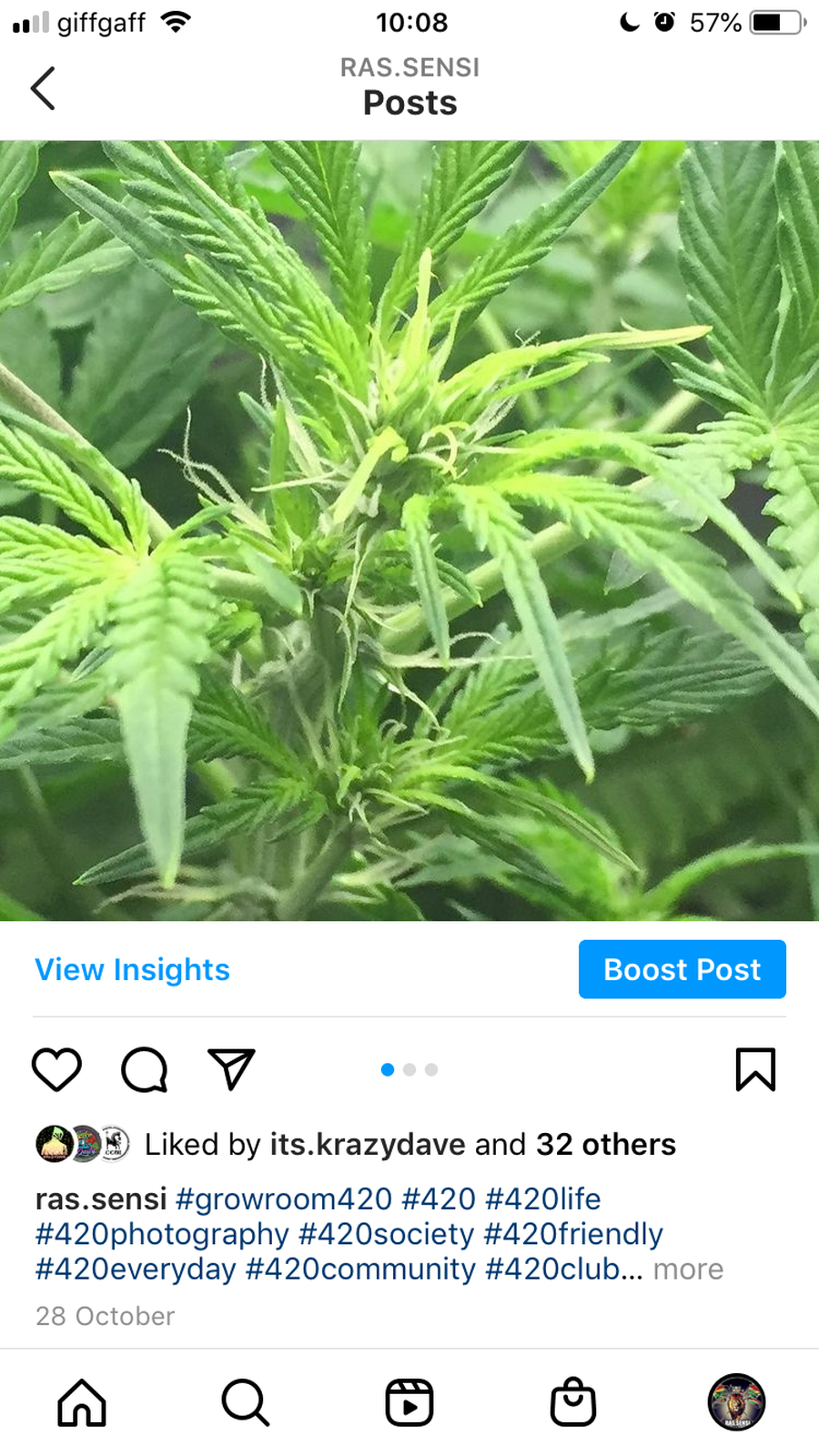Open View Insights for this post

[x=132, y=969]
